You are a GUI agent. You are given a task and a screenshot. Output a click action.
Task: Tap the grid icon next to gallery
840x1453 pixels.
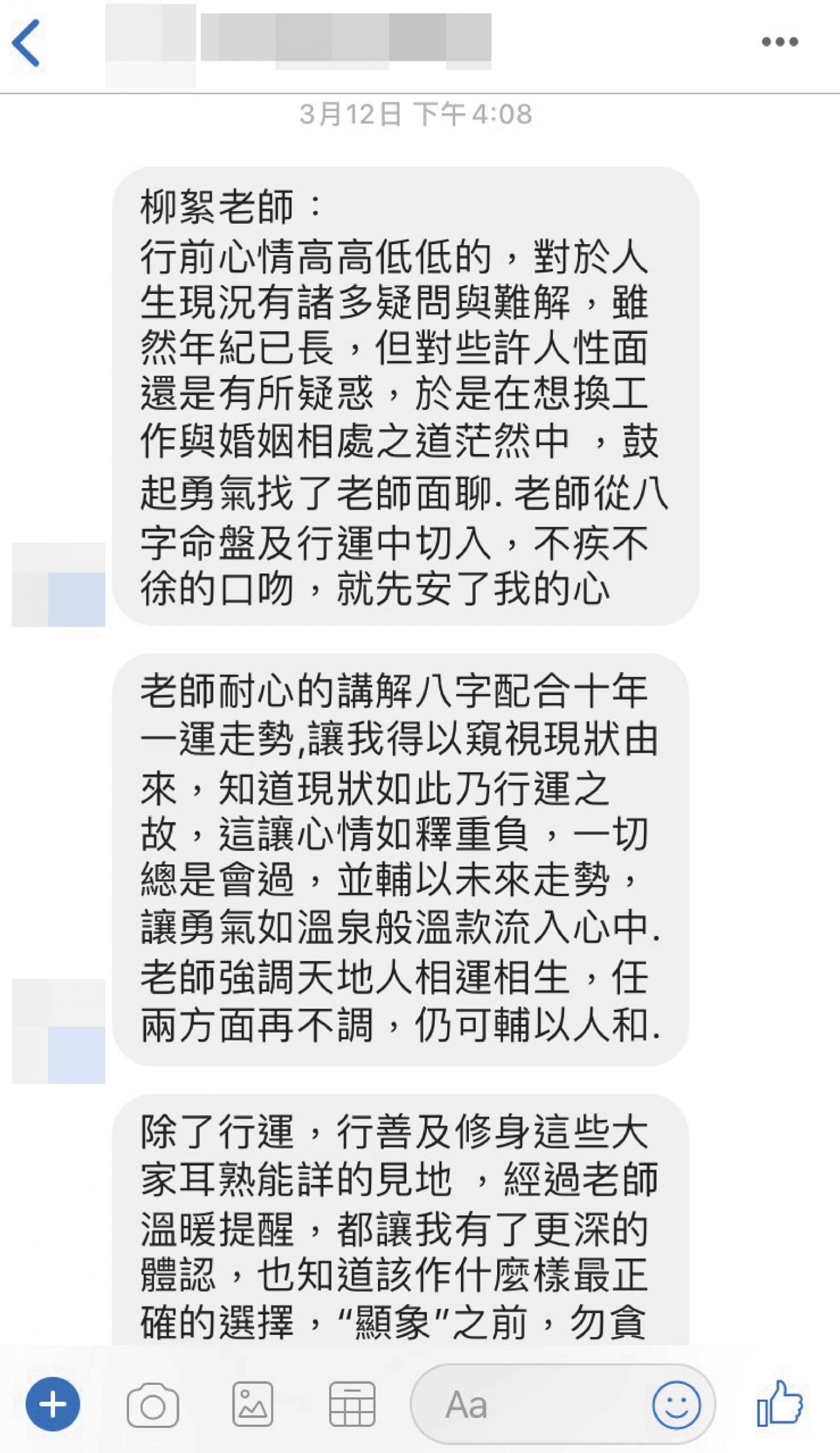coord(352,1404)
